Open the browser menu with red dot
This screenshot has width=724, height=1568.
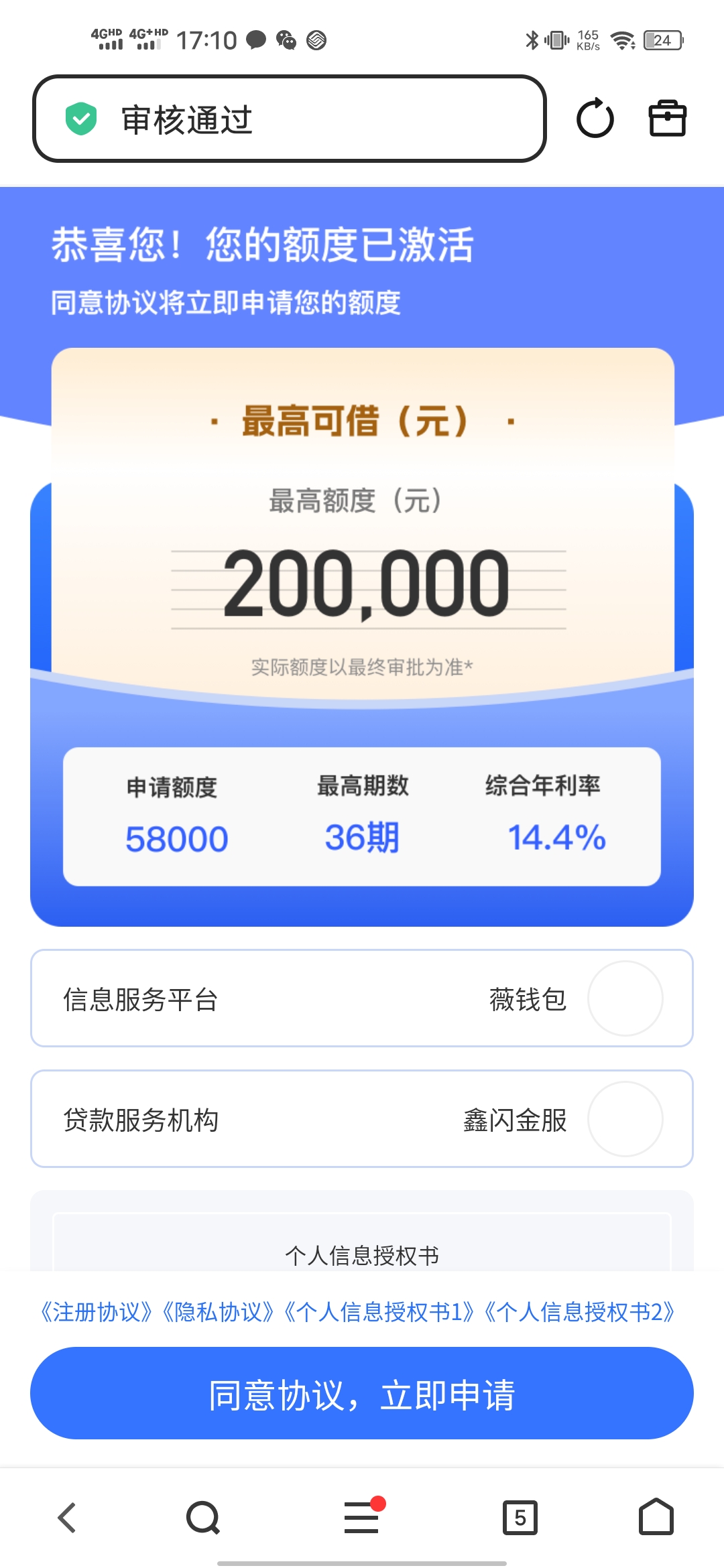pos(362,1518)
